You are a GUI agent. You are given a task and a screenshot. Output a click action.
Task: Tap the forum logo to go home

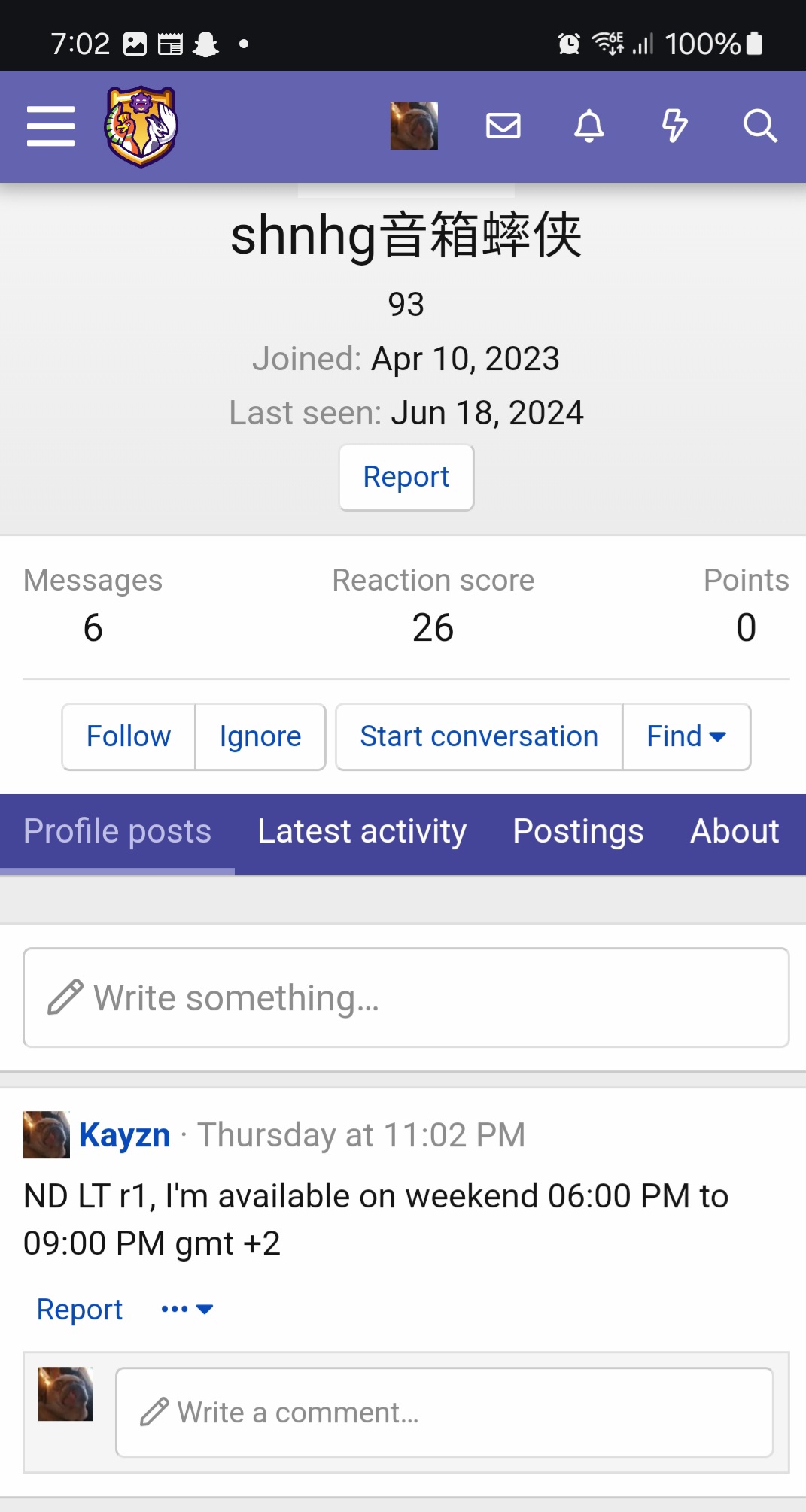(141, 126)
